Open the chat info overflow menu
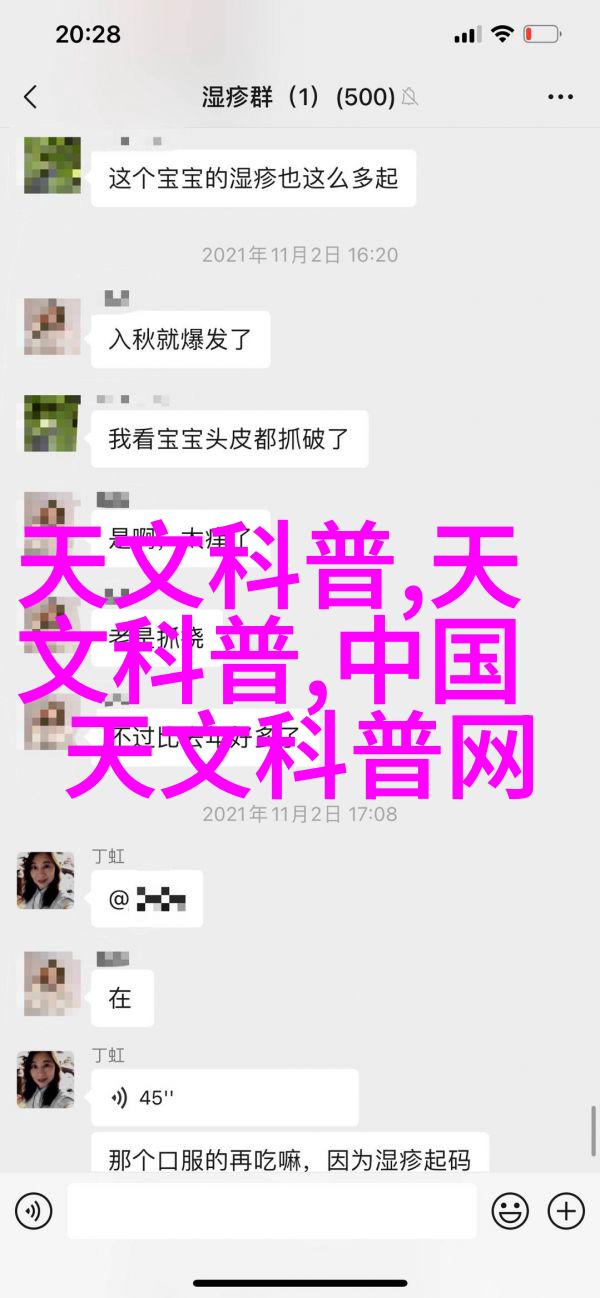The width and height of the screenshot is (600, 1298). pyautogui.click(x=560, y=97)
